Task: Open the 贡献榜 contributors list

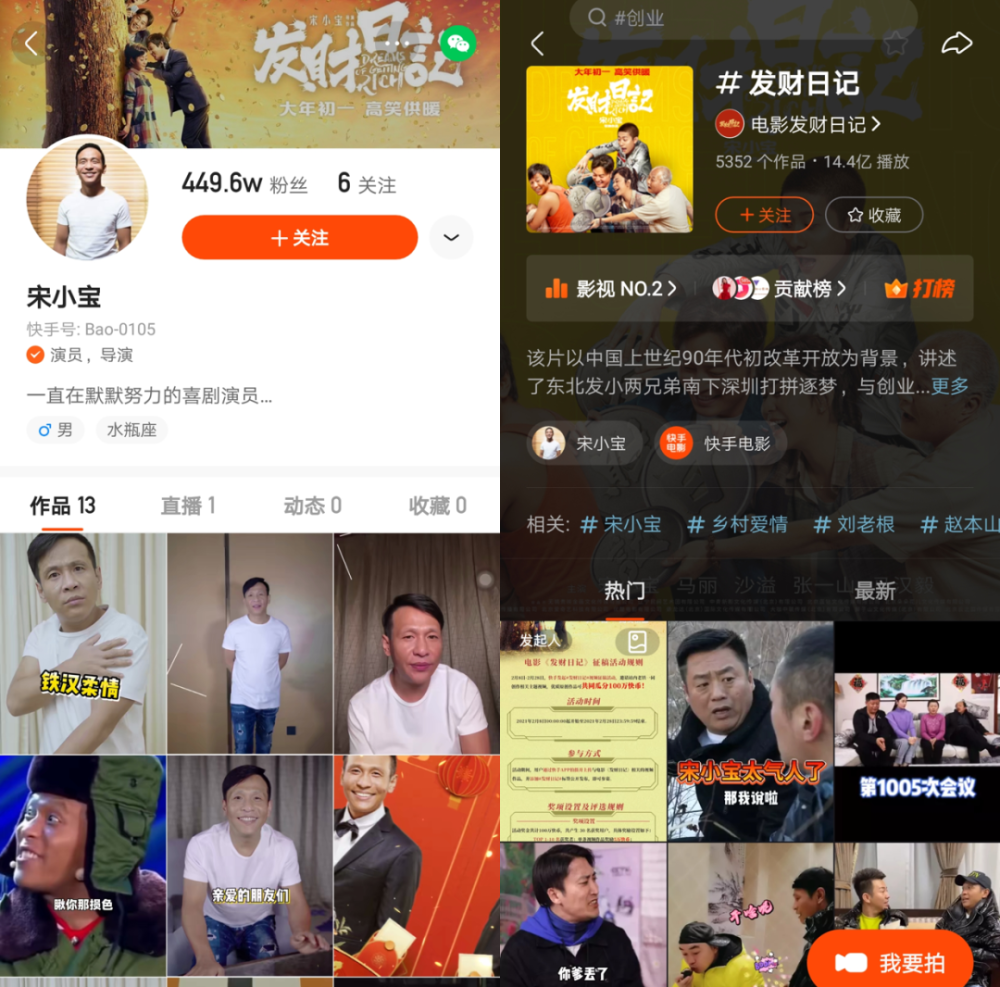Action: [780, 289]
